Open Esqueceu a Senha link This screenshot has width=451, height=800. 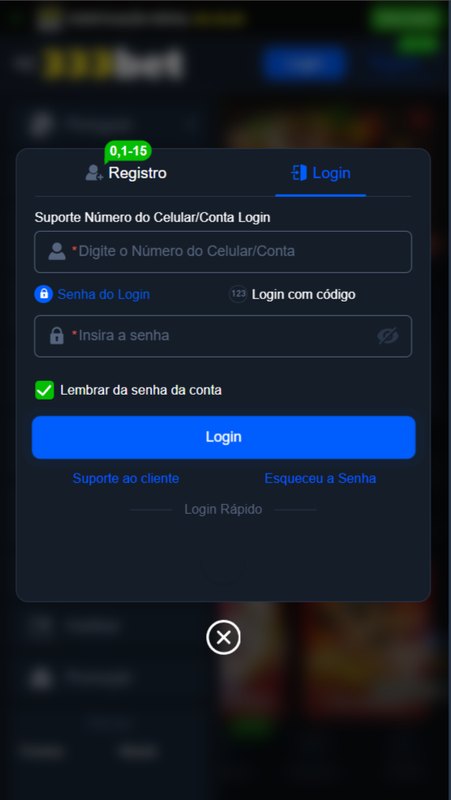(320, 478)
